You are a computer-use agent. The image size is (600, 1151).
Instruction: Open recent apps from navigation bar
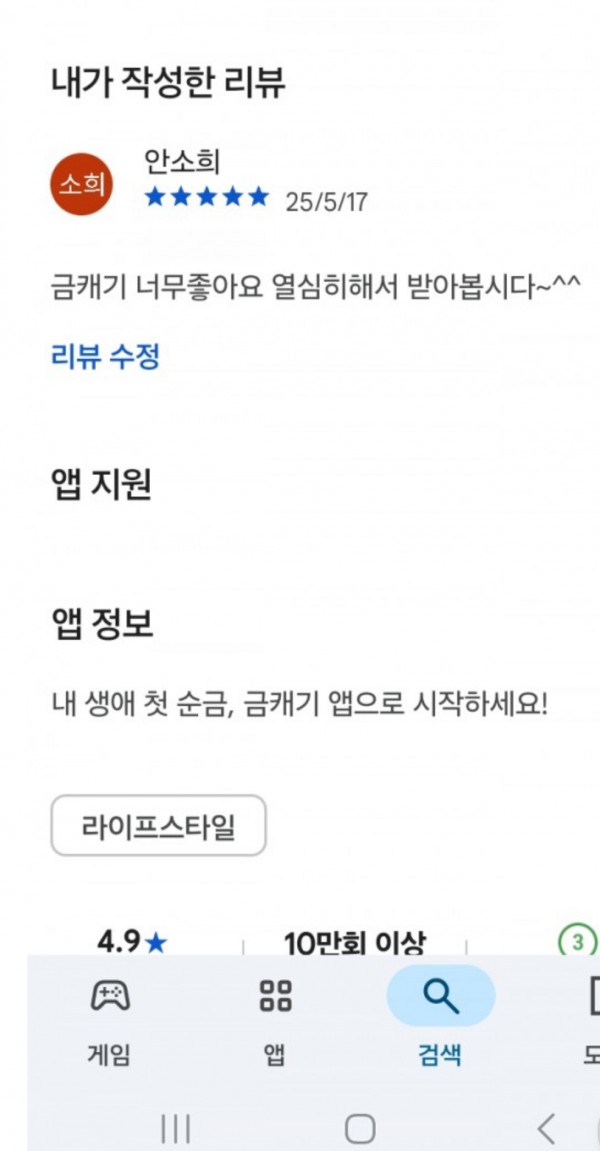(x=176, y=1129)
